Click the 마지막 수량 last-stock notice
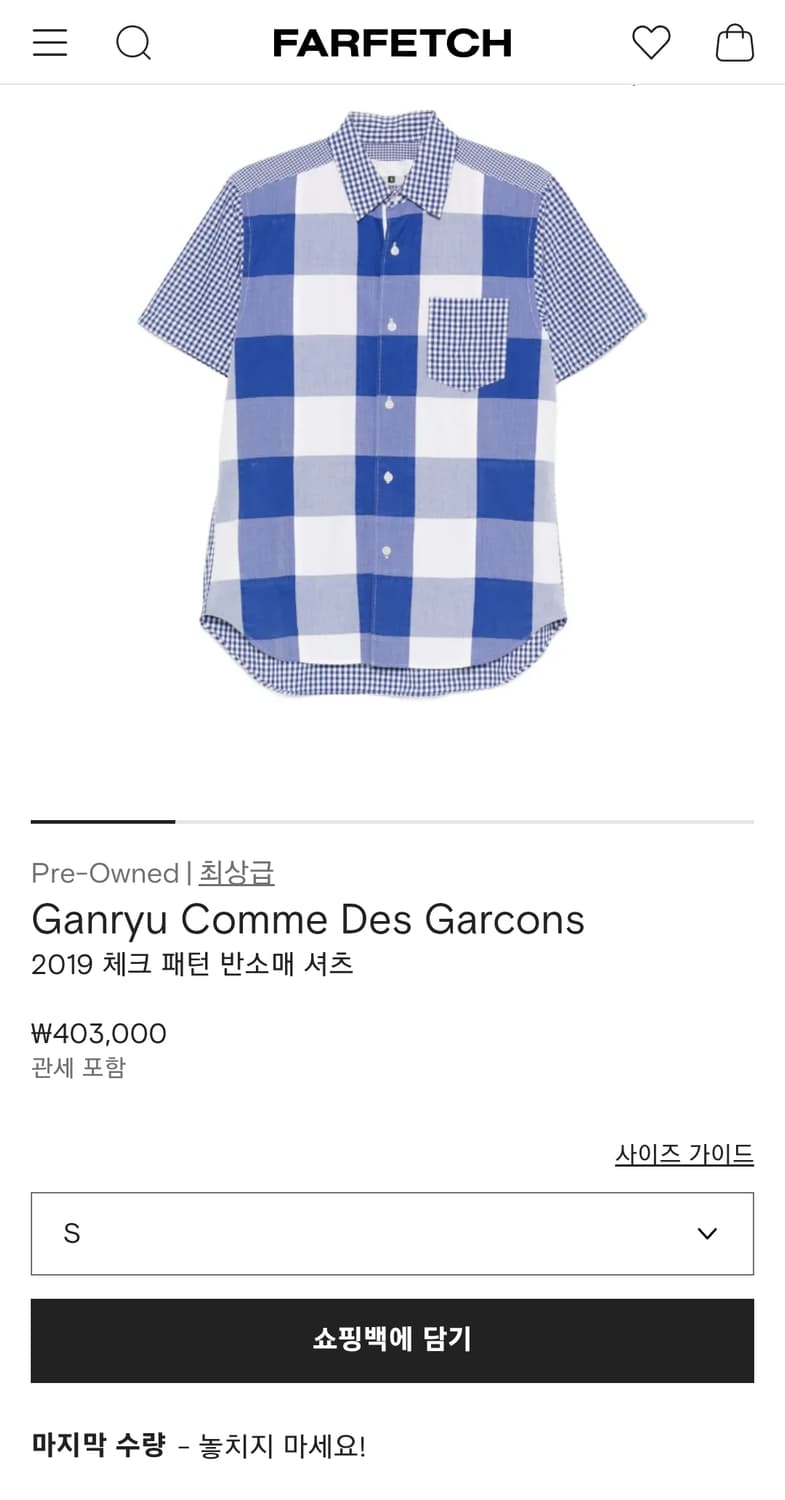The height and width of the screenshot is (1500, 785). coord(200,1446)
